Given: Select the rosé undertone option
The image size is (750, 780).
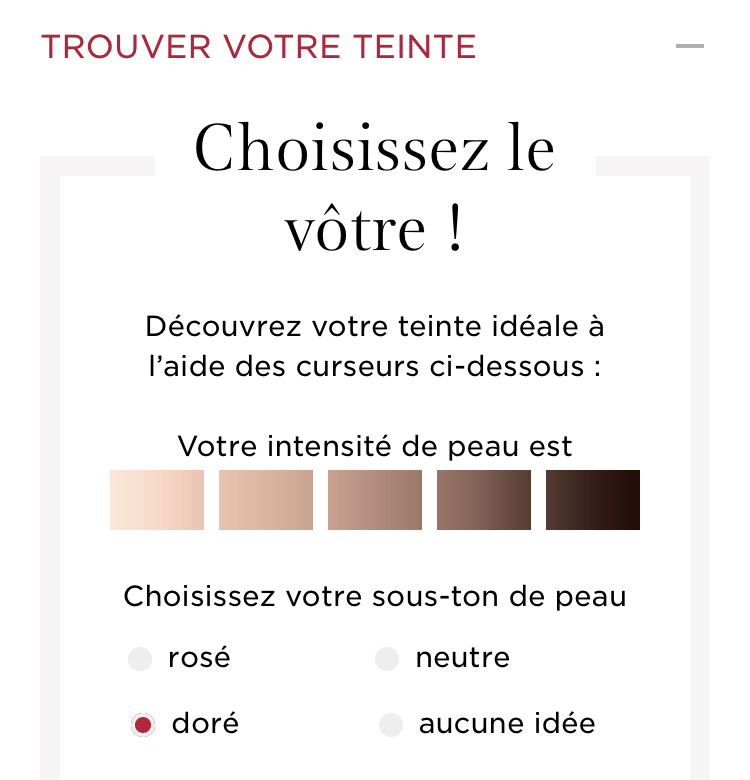Looking at the screenshot, I should 141,659.
